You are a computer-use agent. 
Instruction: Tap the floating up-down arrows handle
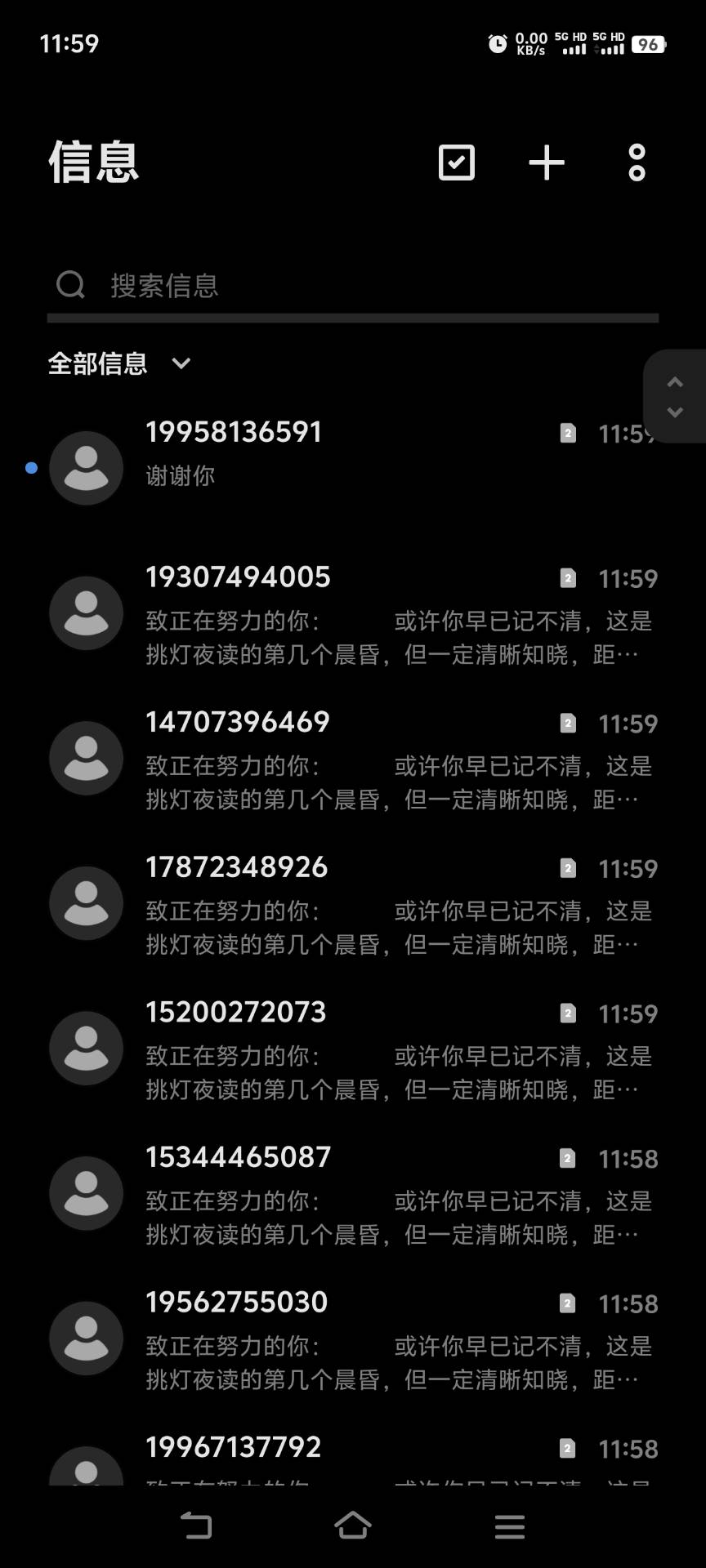click(x=675, y=397)
